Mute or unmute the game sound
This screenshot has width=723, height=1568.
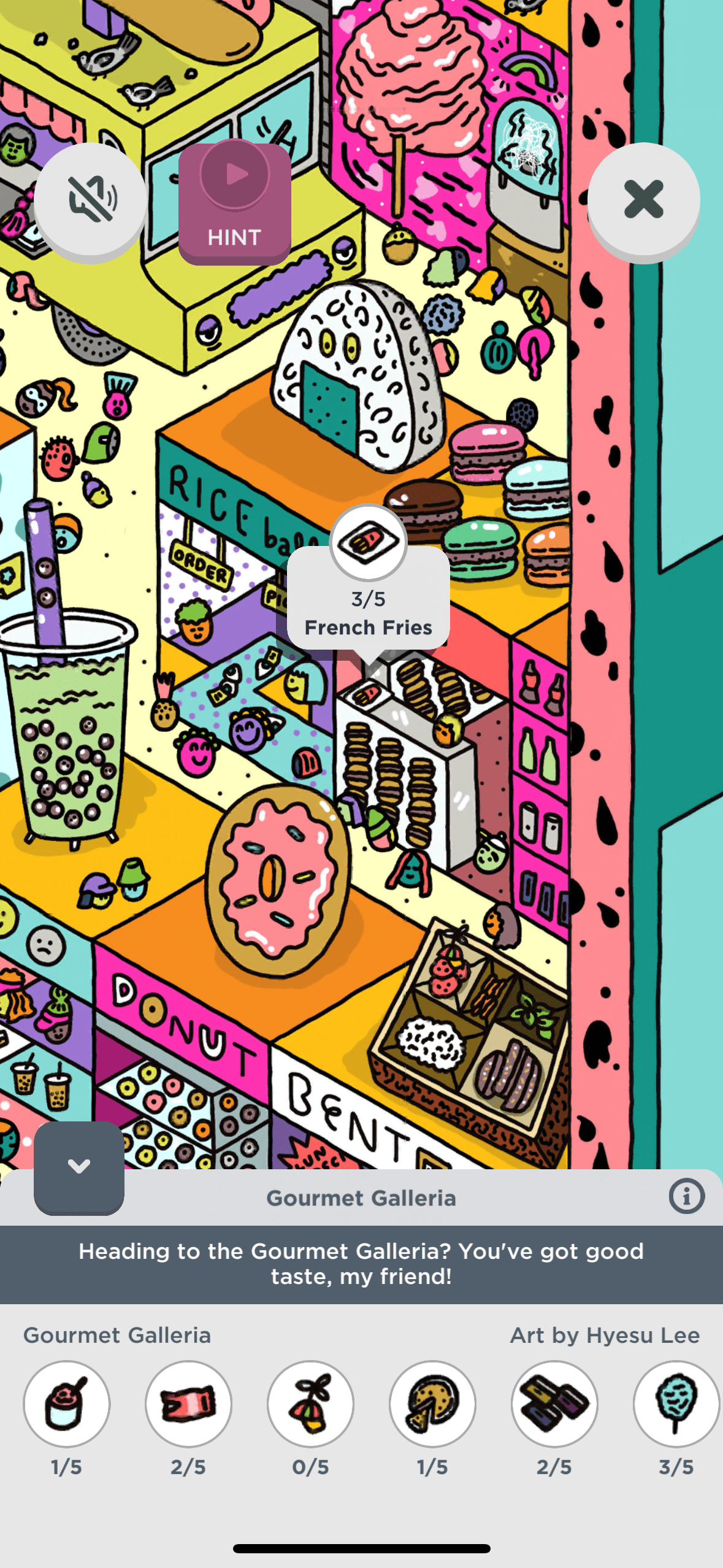click(x=91, y=199)
